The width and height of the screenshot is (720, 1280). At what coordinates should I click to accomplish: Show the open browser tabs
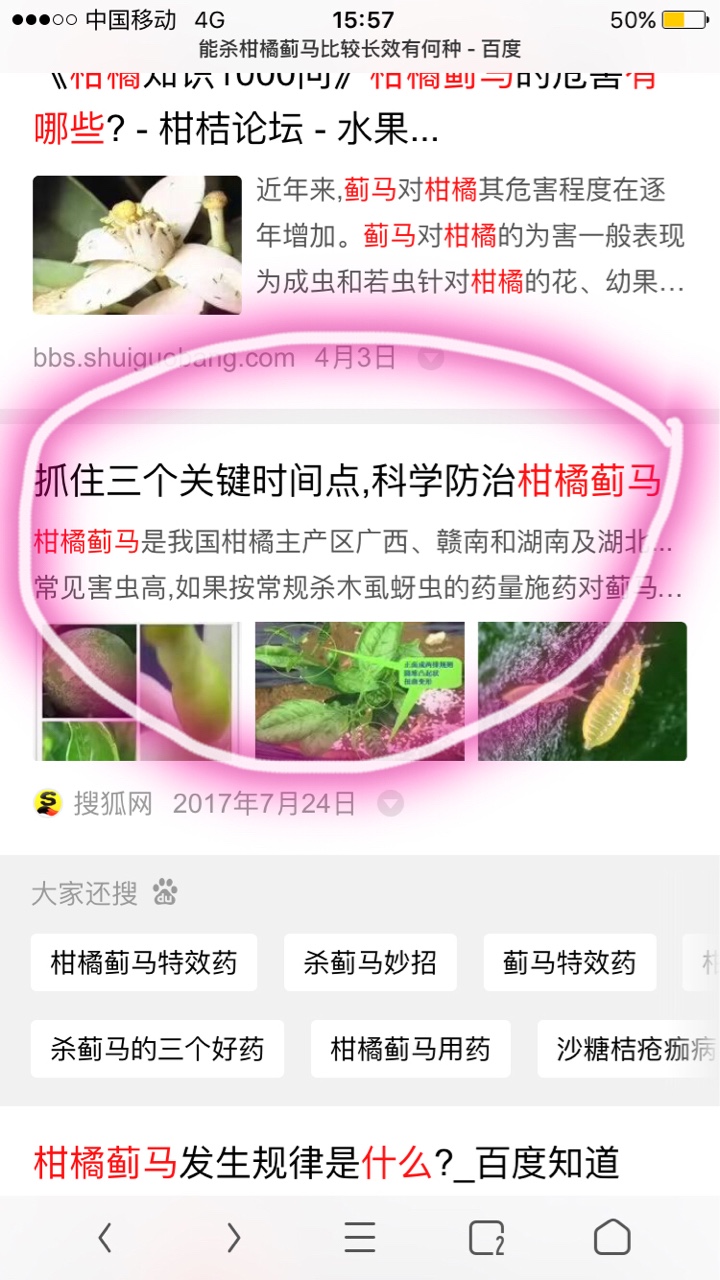[x=486, y=1238]
